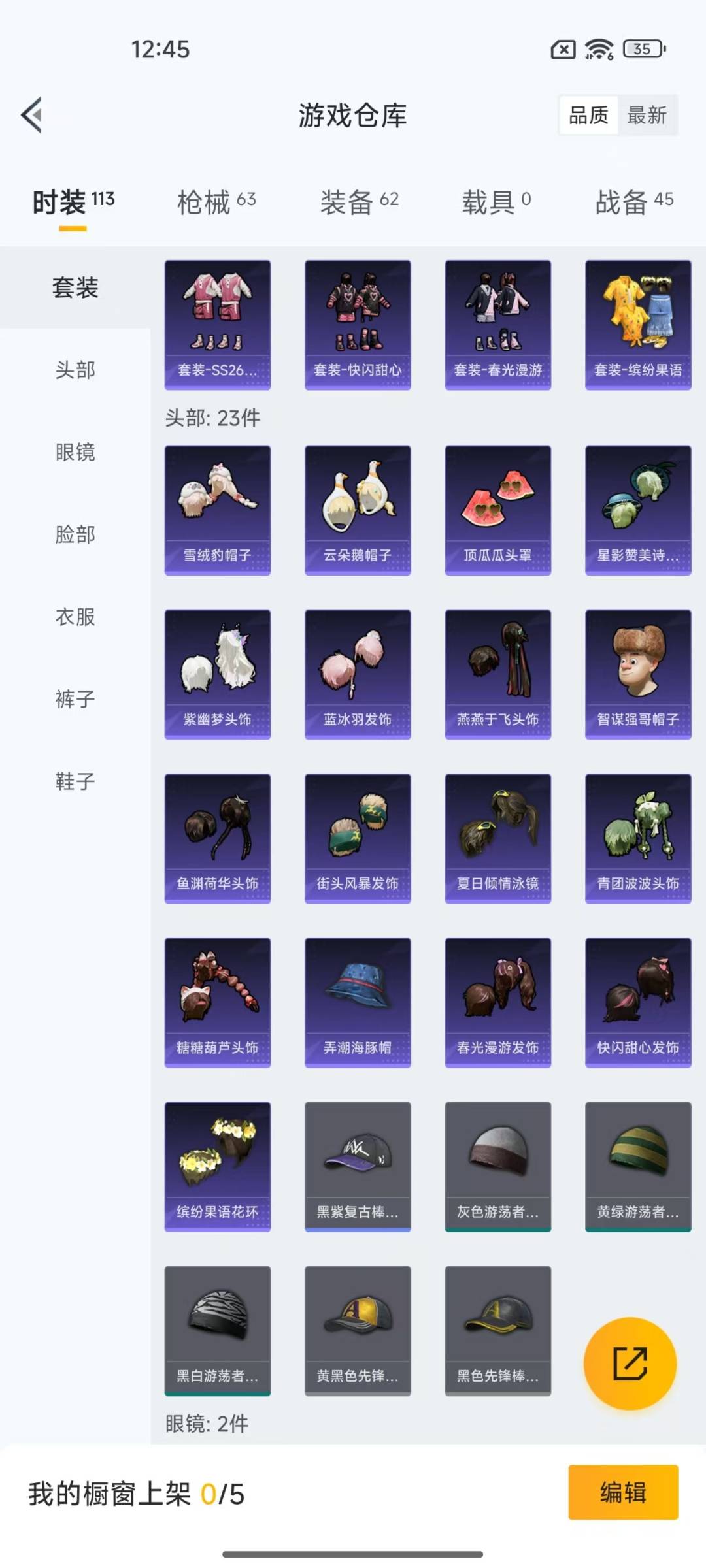
Task: Open the 弄潮海豚帽 item
Action: 358,1003
